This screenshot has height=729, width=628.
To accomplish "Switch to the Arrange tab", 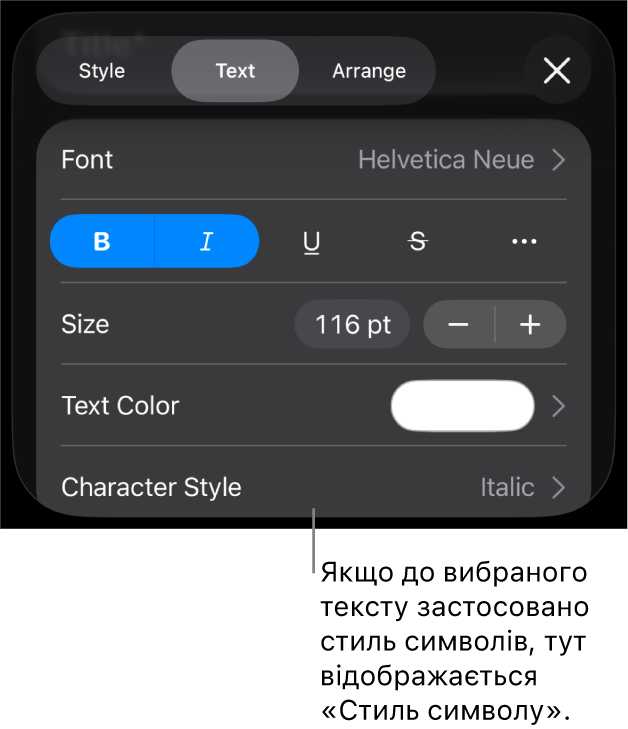I will (369, 71).
